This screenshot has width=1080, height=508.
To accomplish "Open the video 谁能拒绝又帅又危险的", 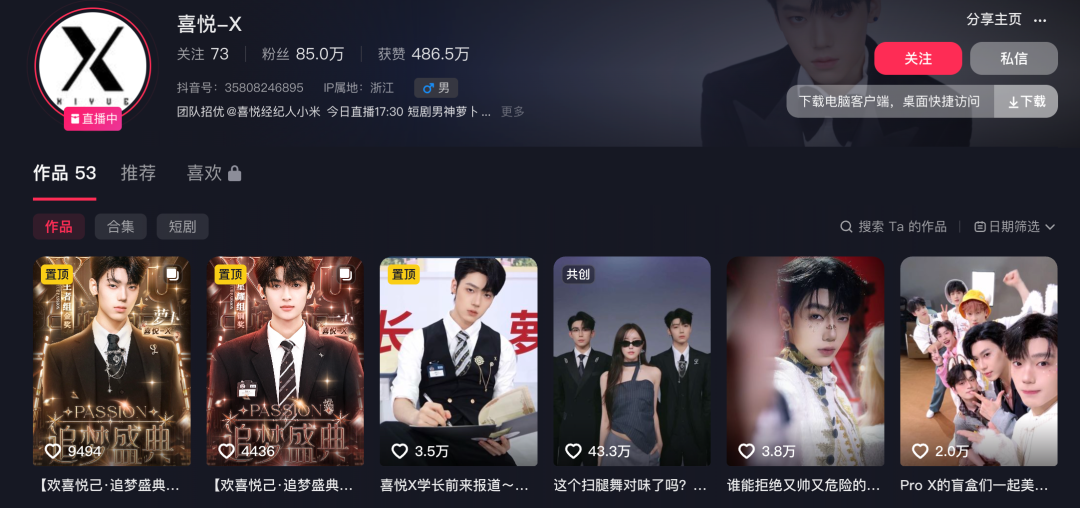I will click(805, 360).
